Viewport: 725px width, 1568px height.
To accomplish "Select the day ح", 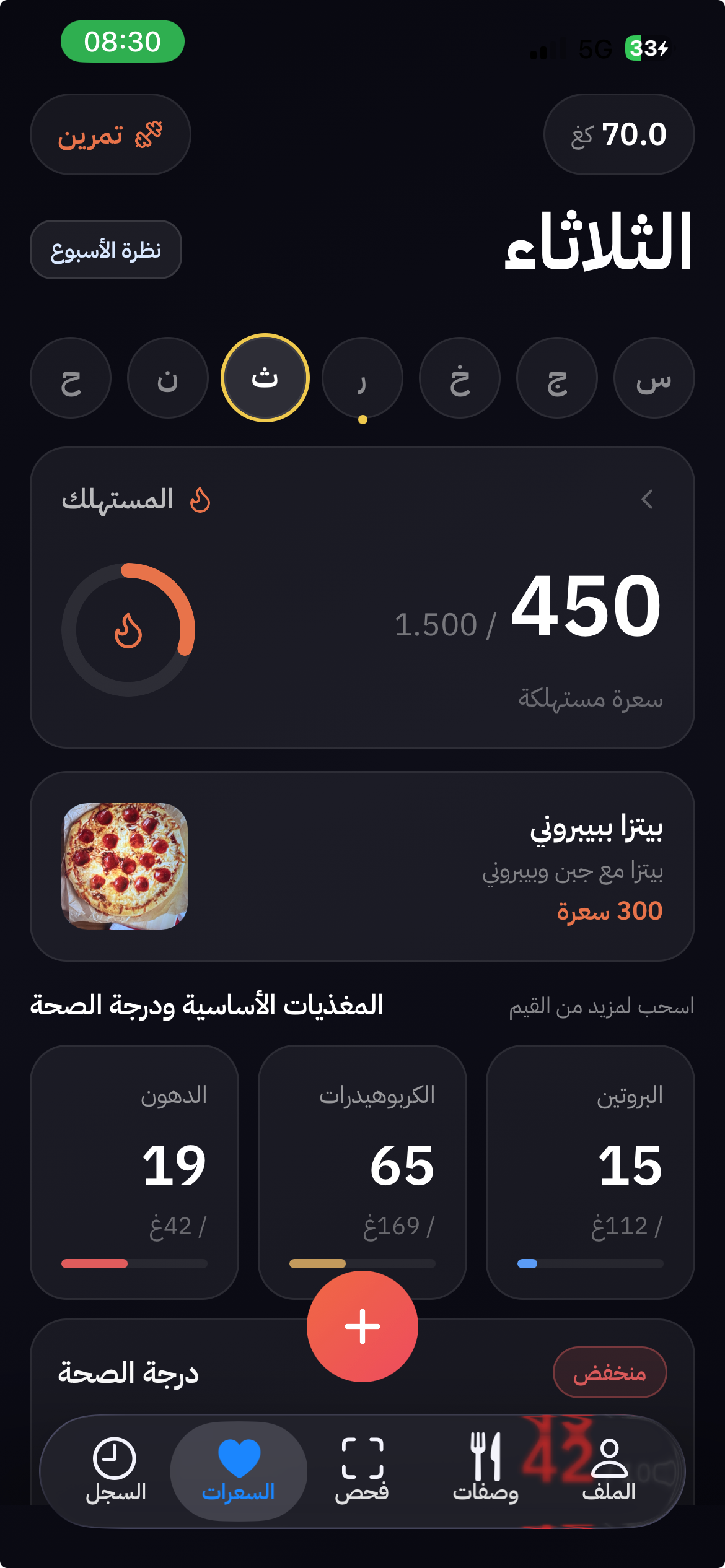I will (x=71, y=378).
